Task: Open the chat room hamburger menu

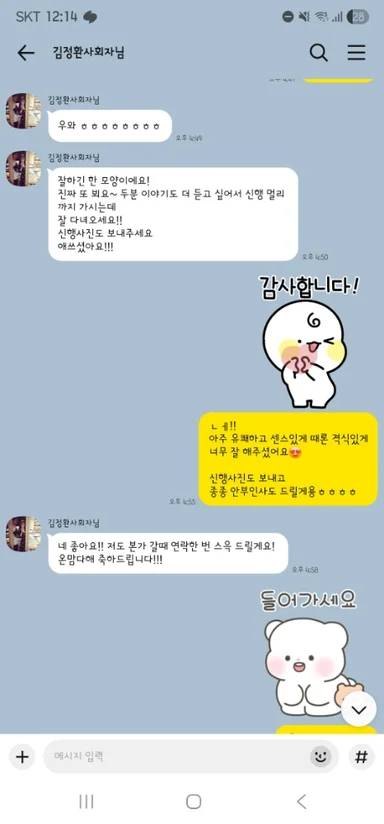Action: pos(357,53)
